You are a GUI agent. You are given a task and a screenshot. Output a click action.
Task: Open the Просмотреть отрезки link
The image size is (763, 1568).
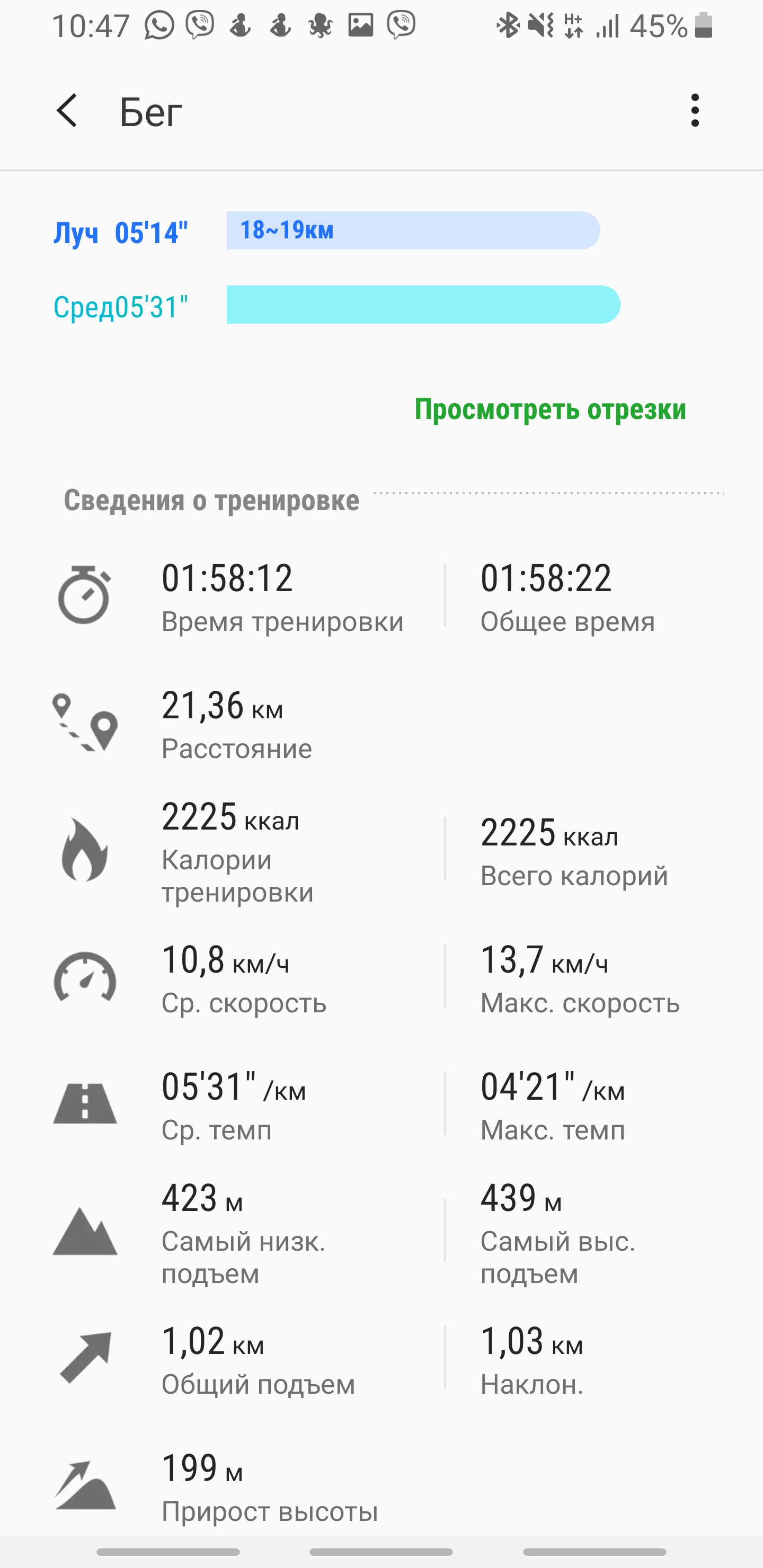click(x=550, y=409)
